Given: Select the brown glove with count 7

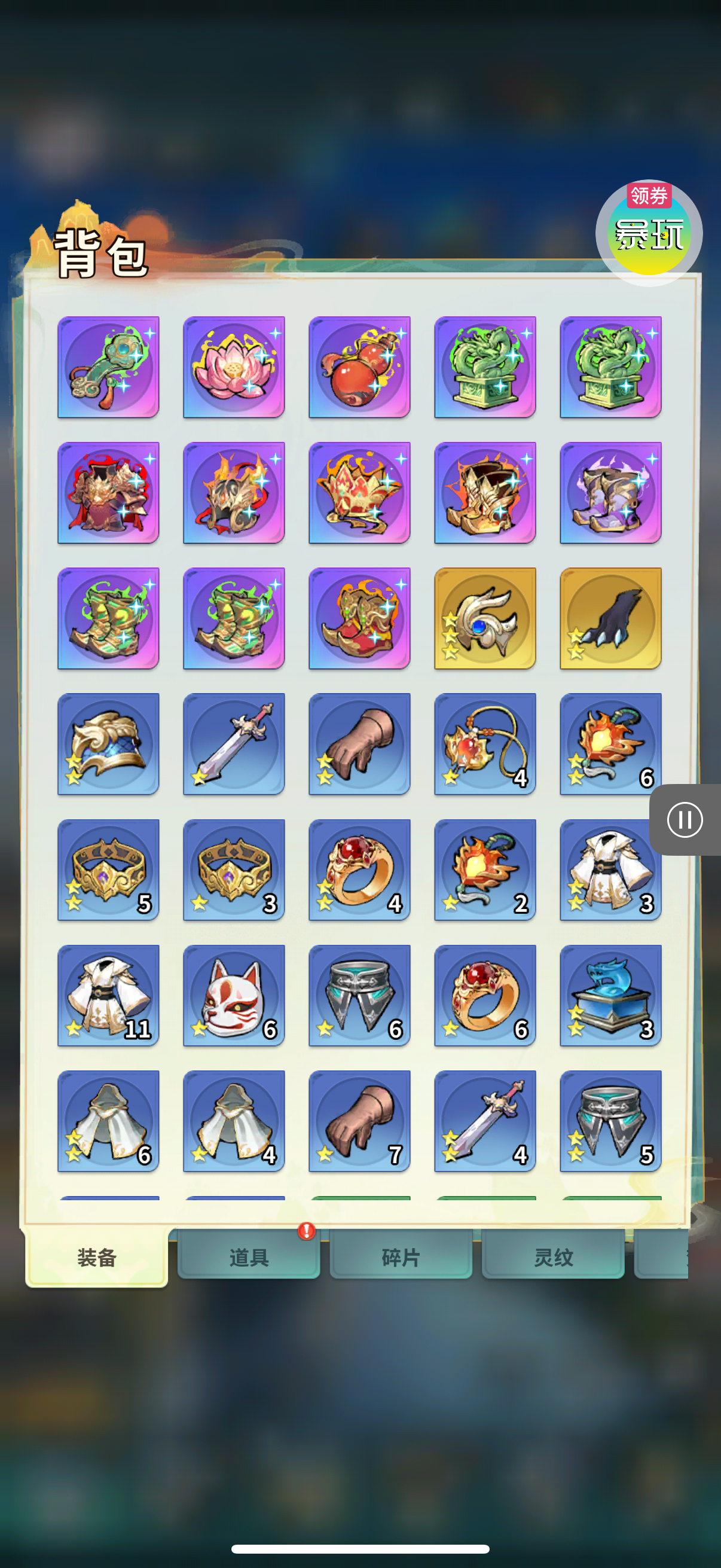Looking at the screenshot, I should (x=359, y=1121).
